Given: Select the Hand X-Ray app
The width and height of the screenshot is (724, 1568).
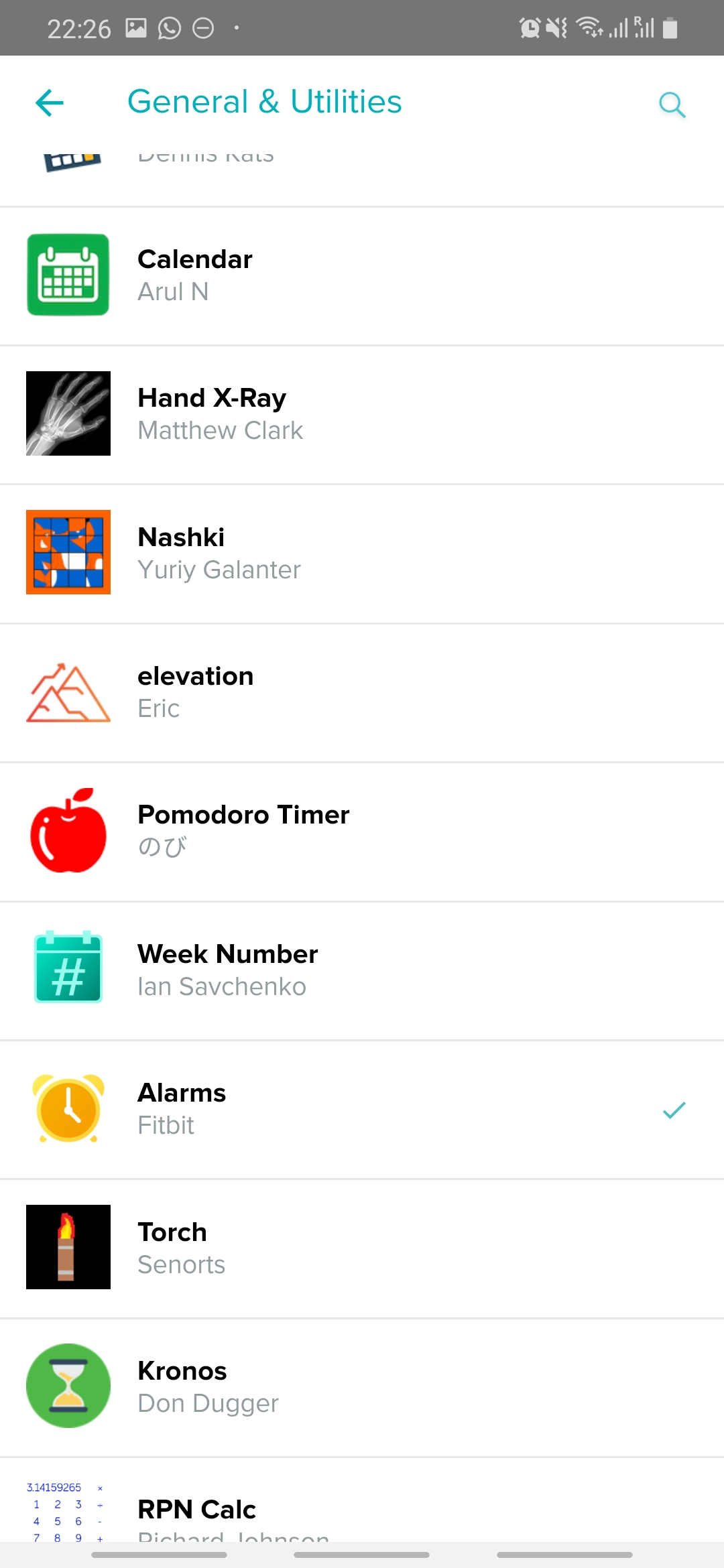Looking at the screenshot, I should [x=362, y=413].
